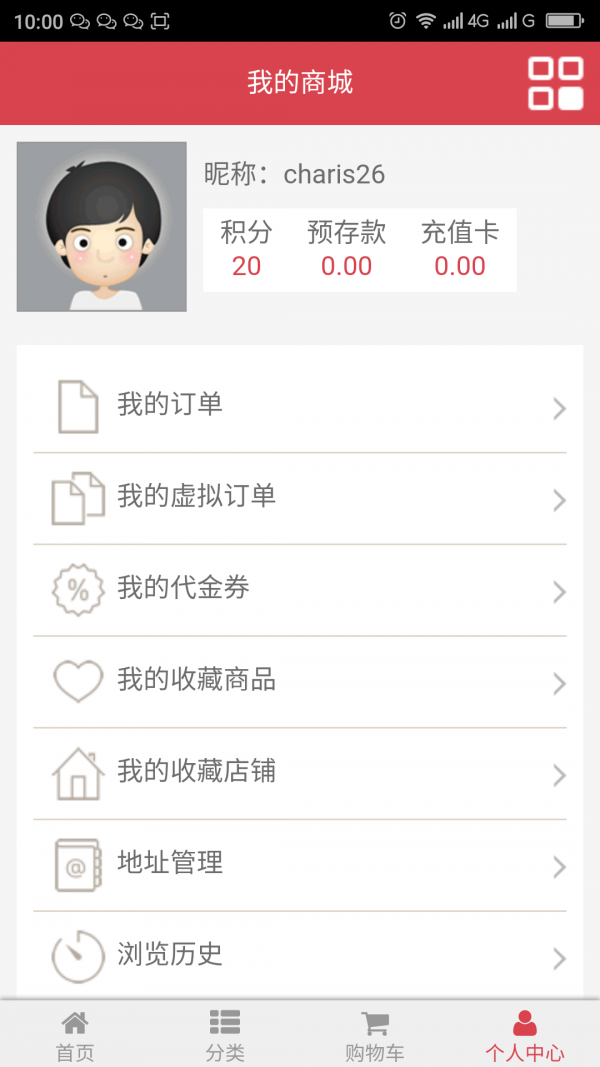The width and height of the screenshot is (600, 1067).
Task: Go to 地址管理
Action: tap(300, 866)
